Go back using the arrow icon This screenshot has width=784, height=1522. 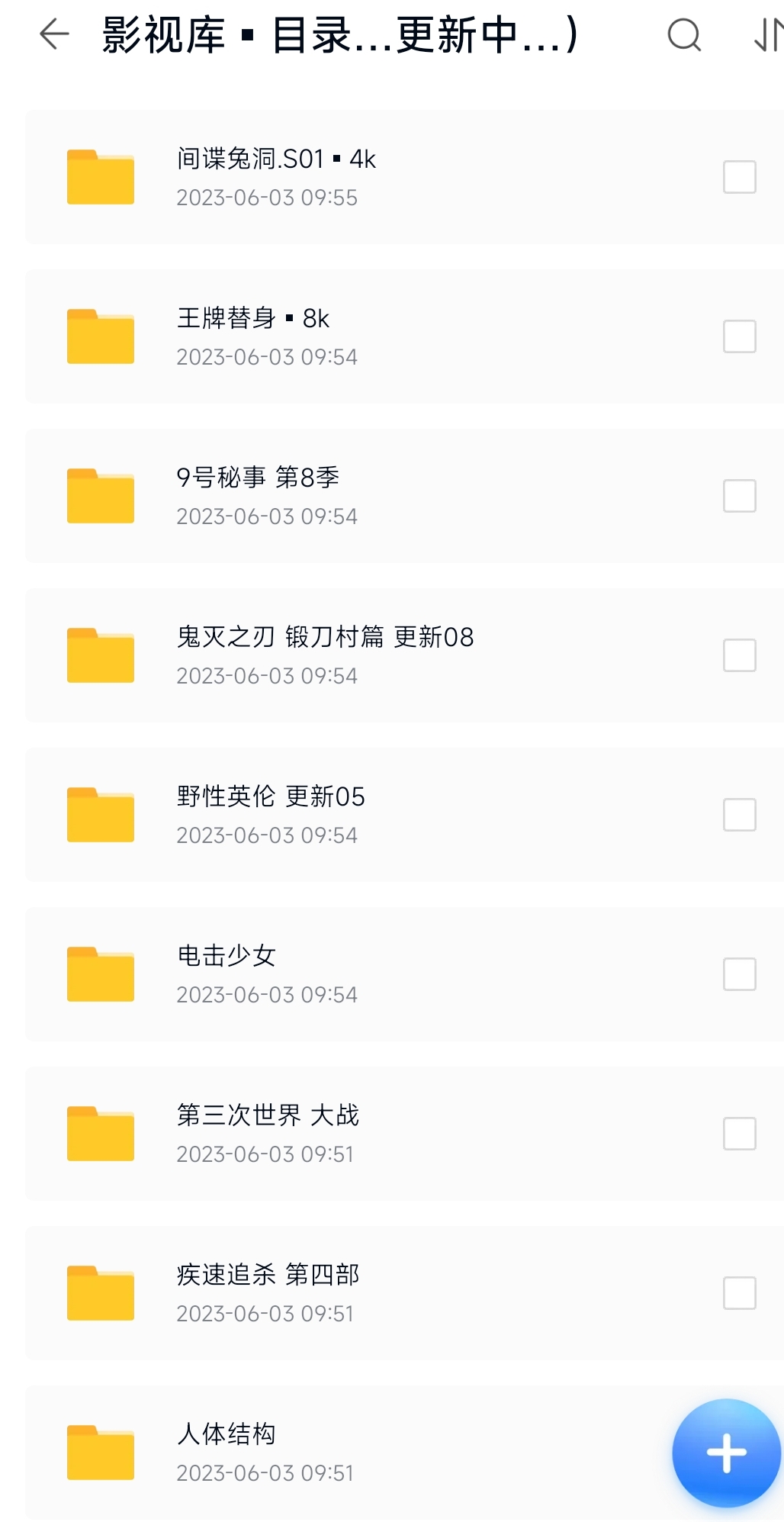point(54,34)
